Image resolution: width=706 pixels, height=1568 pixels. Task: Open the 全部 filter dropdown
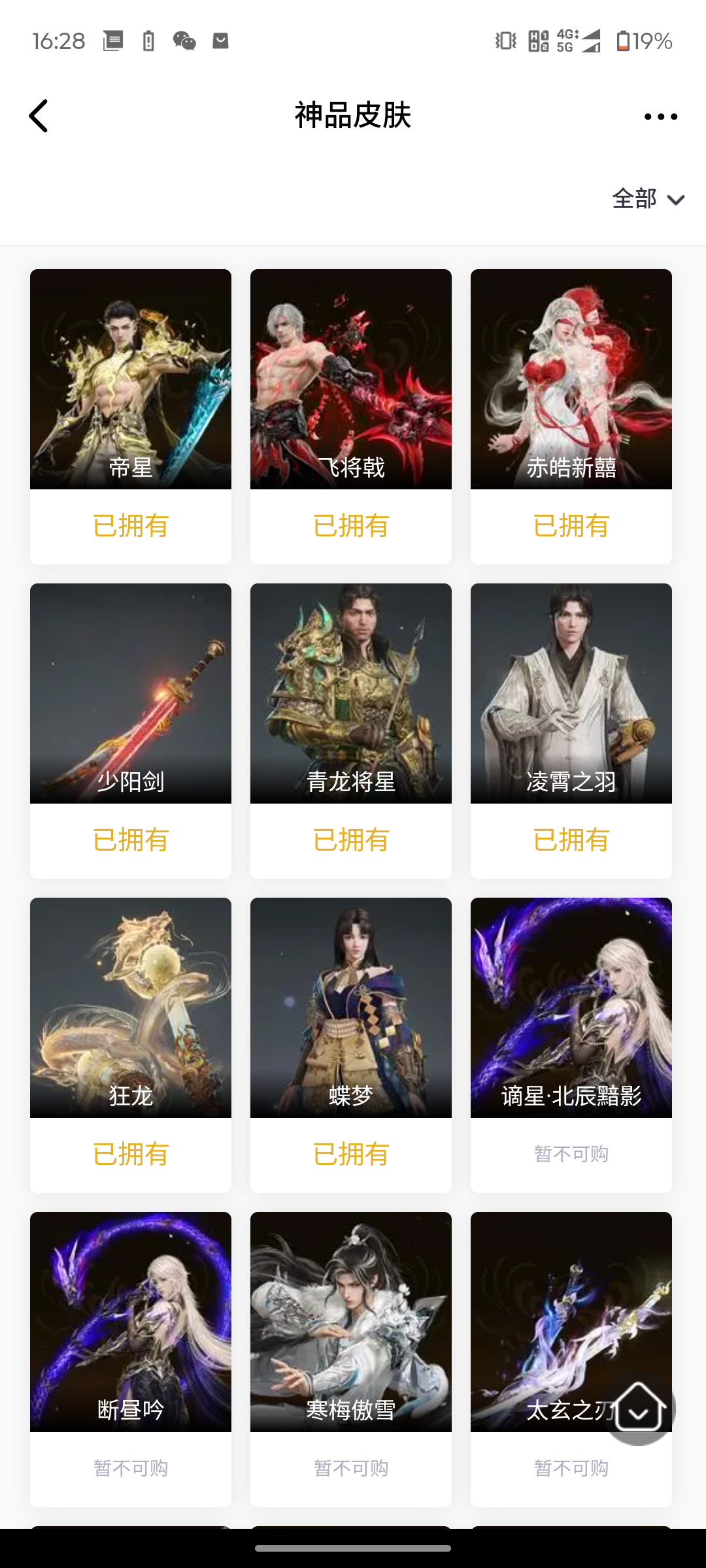[634, 199]
